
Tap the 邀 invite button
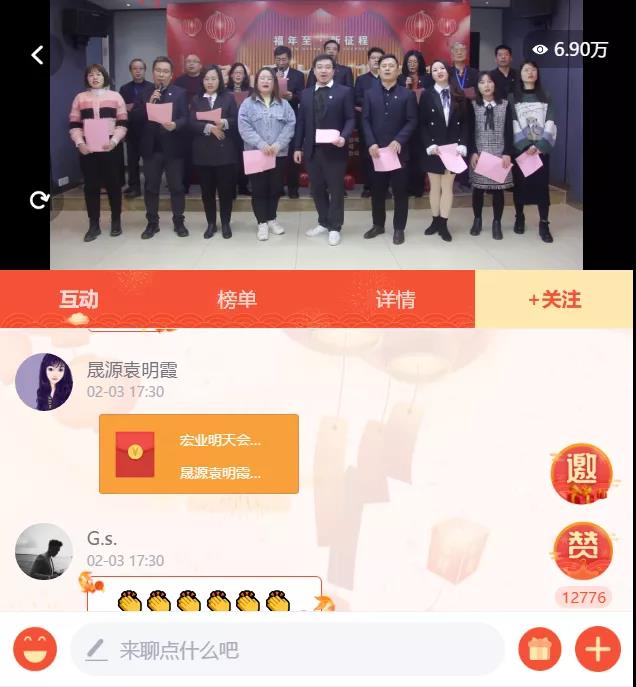581,472
